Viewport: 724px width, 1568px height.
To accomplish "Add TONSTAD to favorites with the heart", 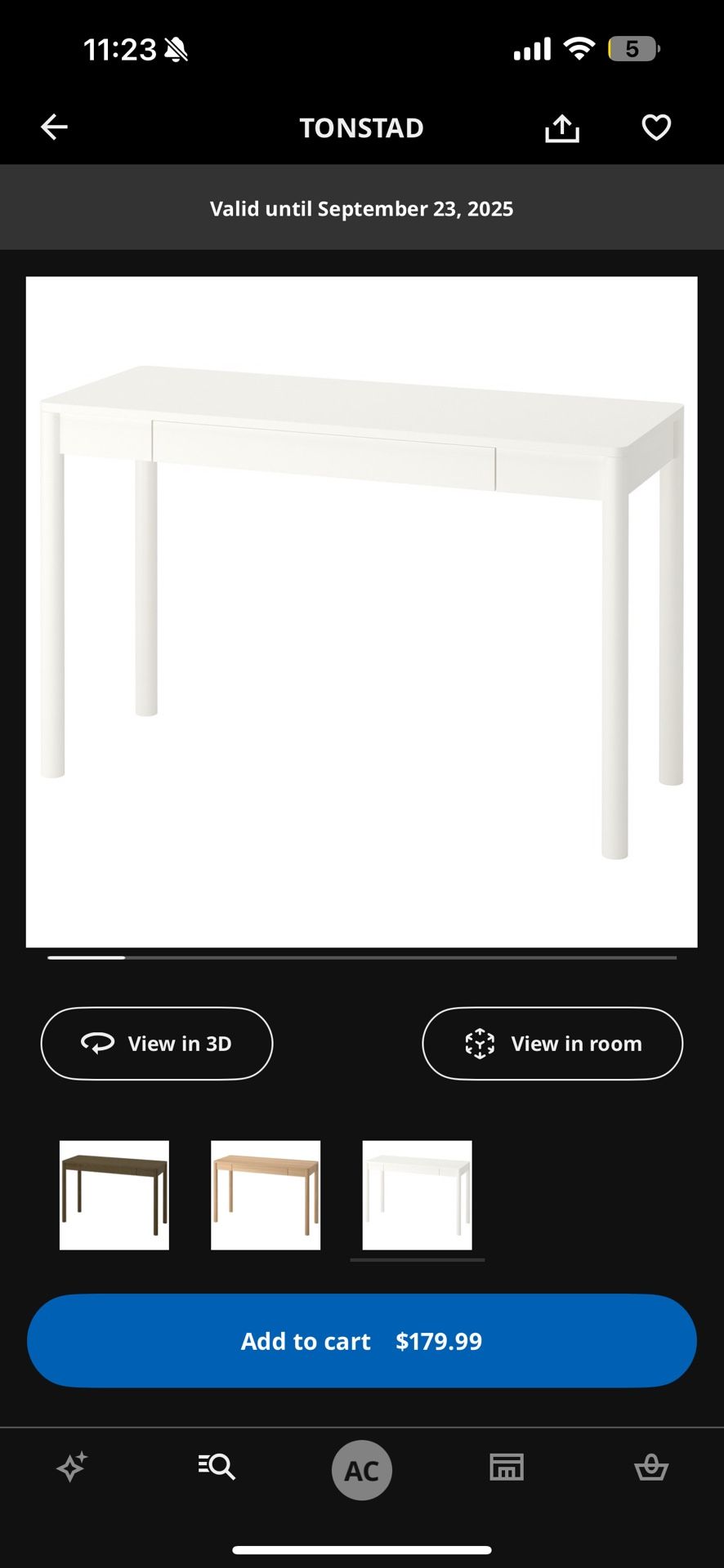I will 656,127.
